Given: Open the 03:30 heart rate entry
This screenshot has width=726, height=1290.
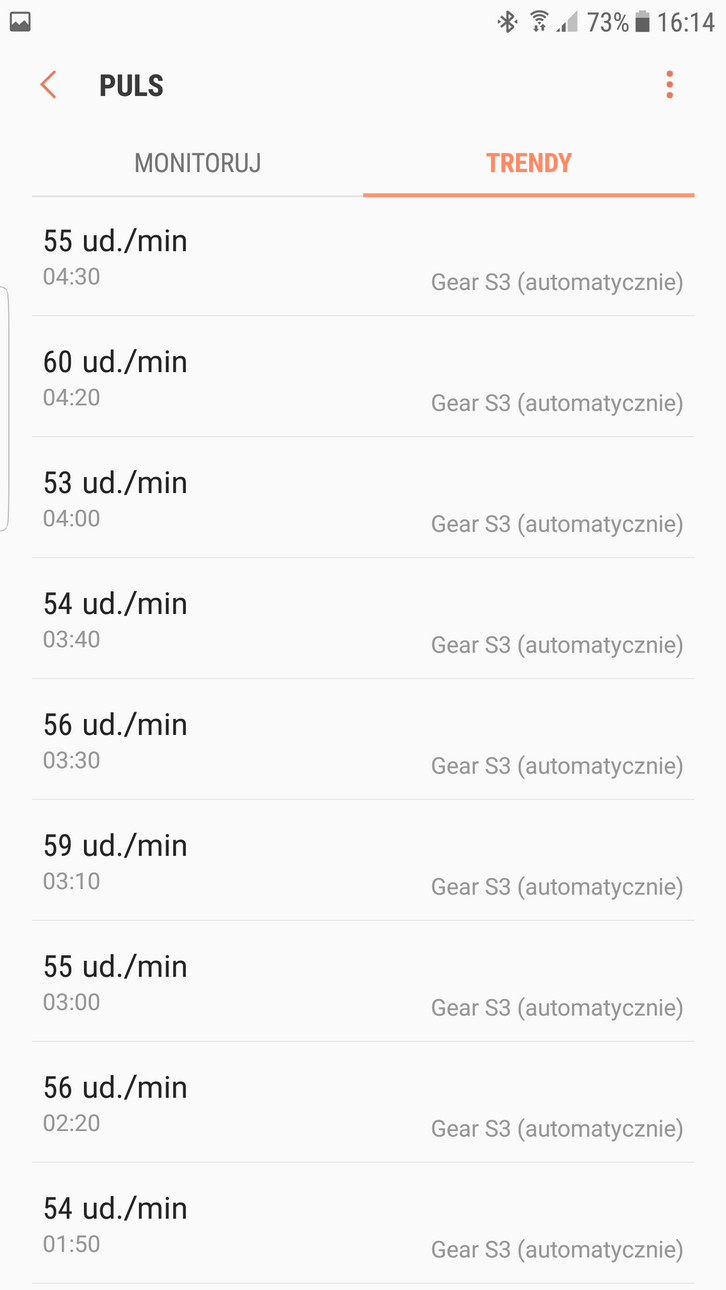Looking at the screenshot, I should [x=363, y=741].
